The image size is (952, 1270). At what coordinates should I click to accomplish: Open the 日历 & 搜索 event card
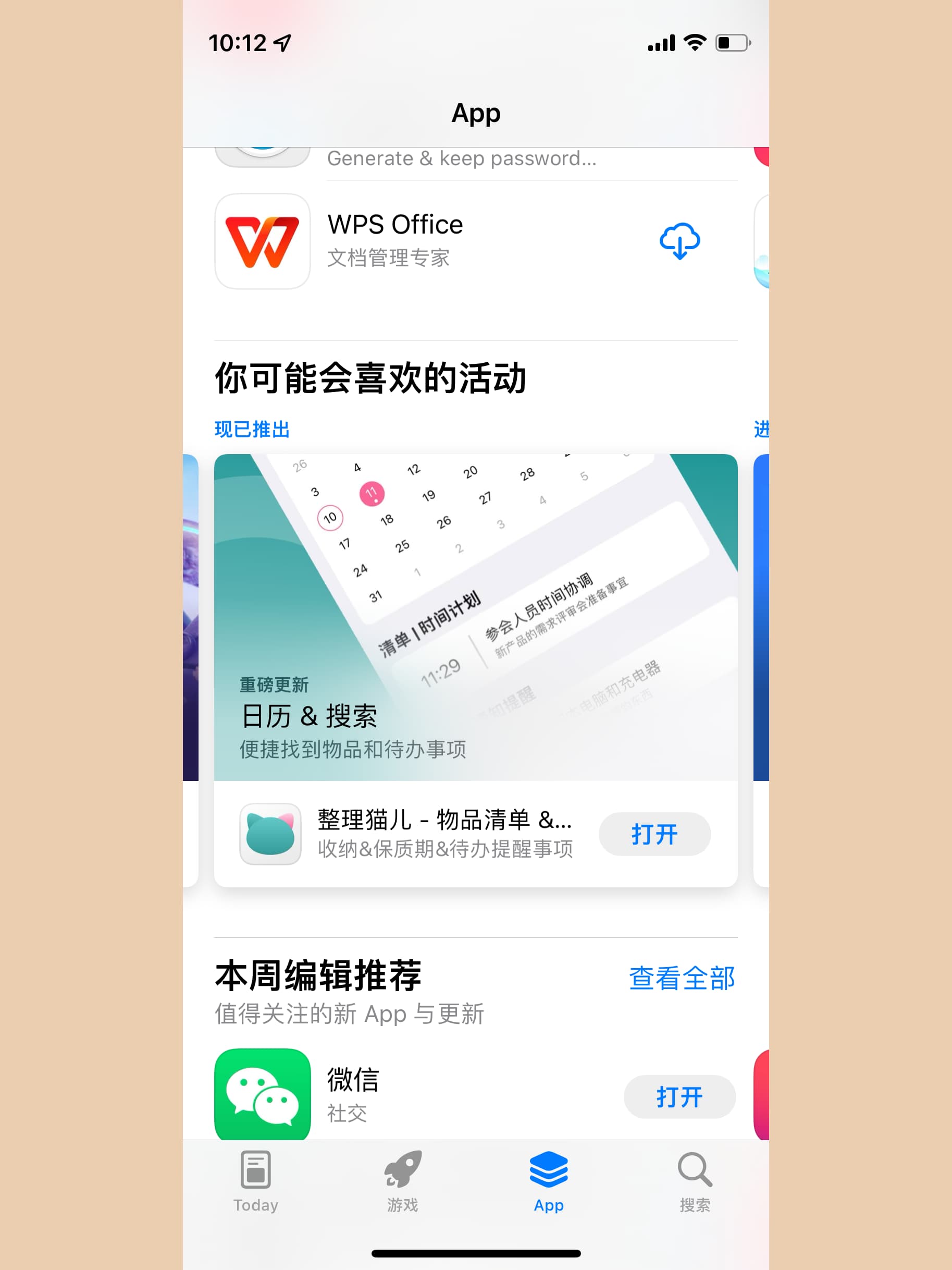point(475,617)
